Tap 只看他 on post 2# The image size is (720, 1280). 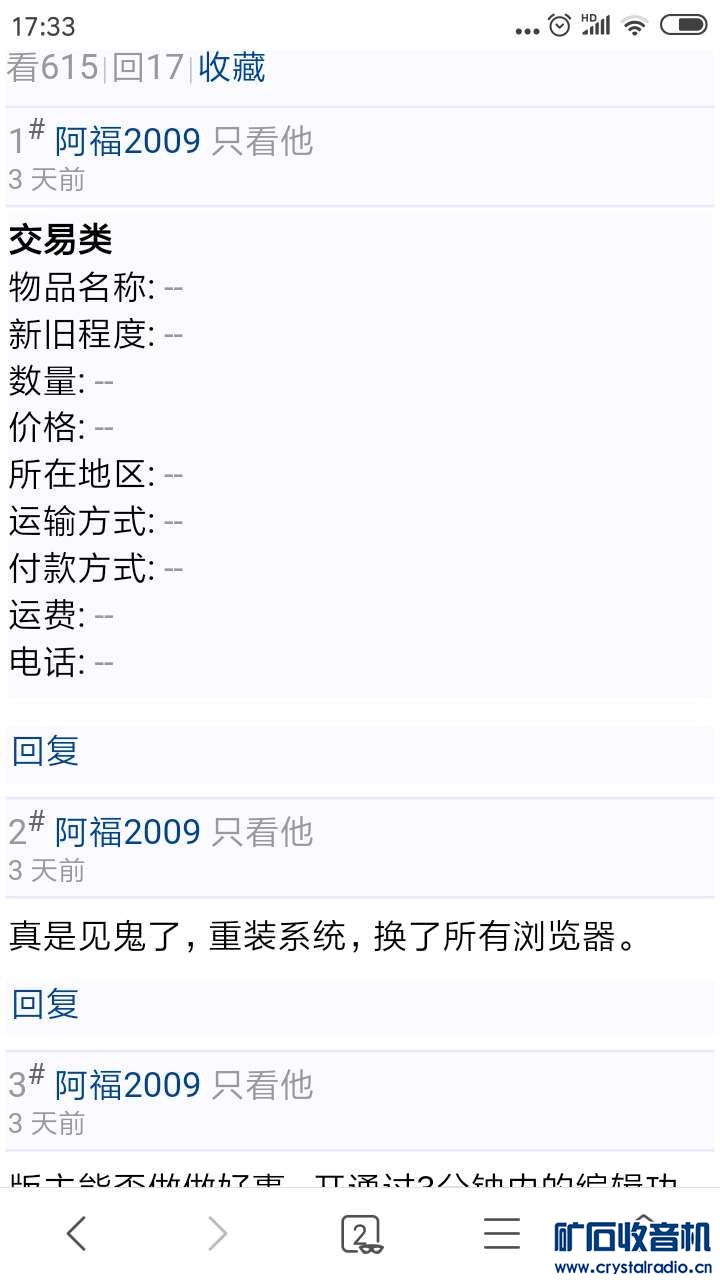(x=262, y=832)
